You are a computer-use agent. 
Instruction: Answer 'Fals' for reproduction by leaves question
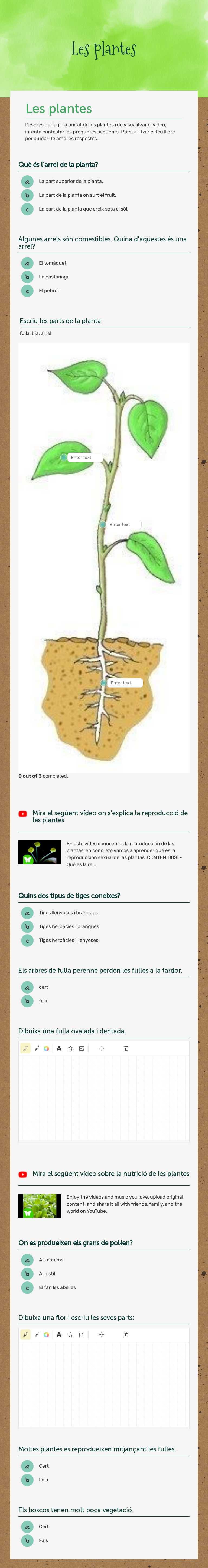(x=27, y=1480)
